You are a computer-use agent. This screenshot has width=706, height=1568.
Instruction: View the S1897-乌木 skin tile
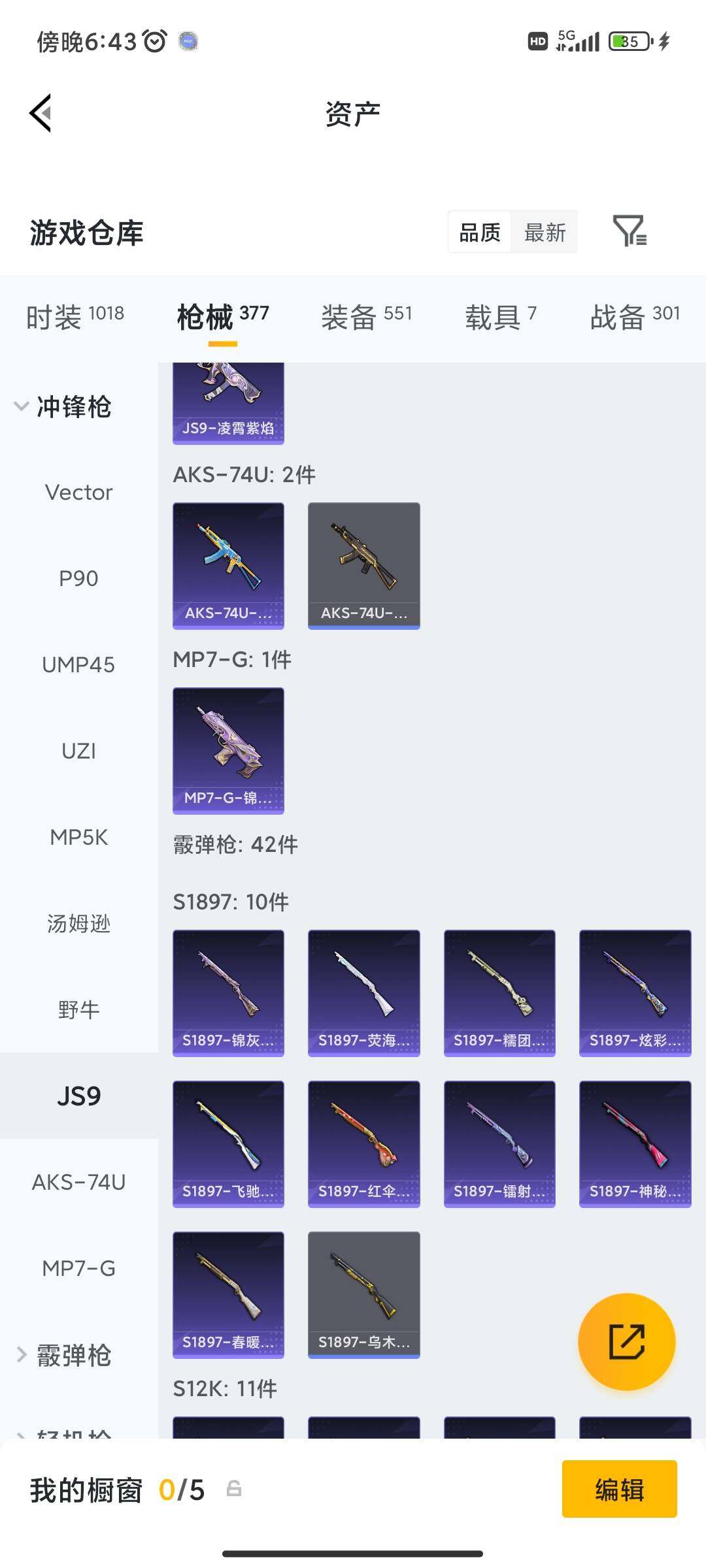click(364, 1295)
